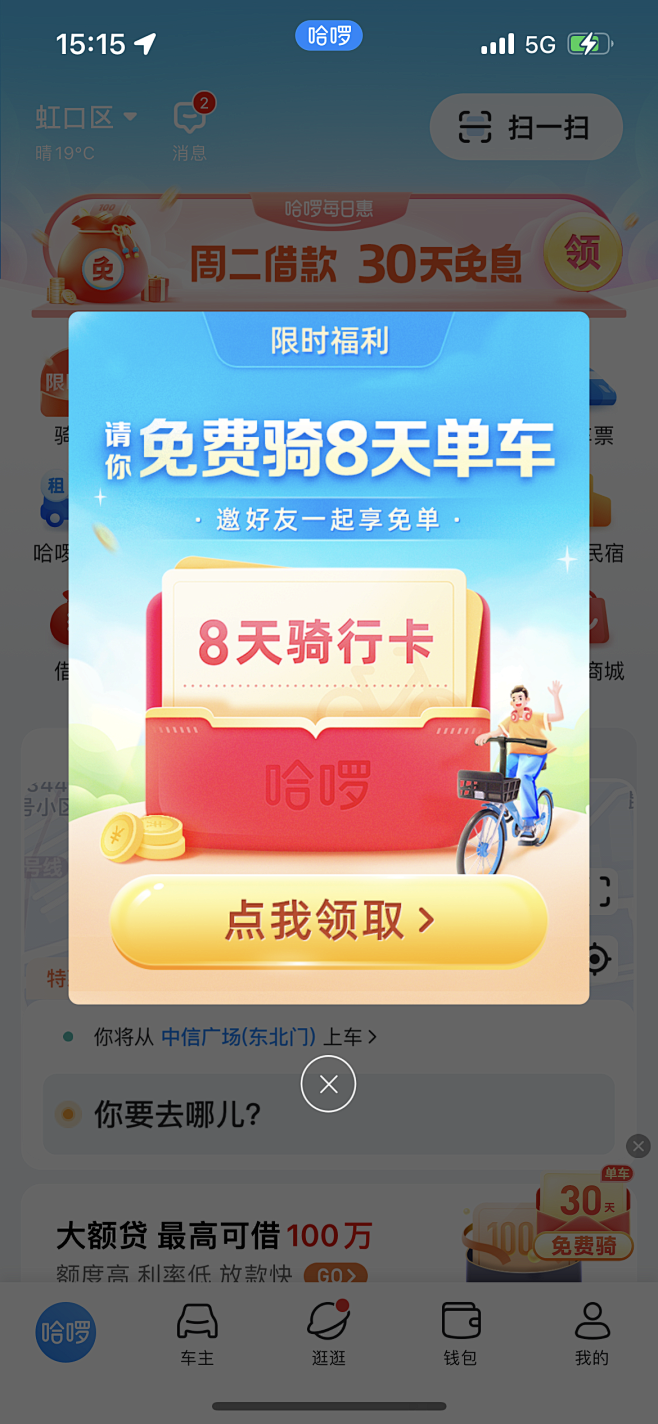Expand the 虹口区 location dropdown
Screen dimensions: 658x1424
(x=86, y=118)
